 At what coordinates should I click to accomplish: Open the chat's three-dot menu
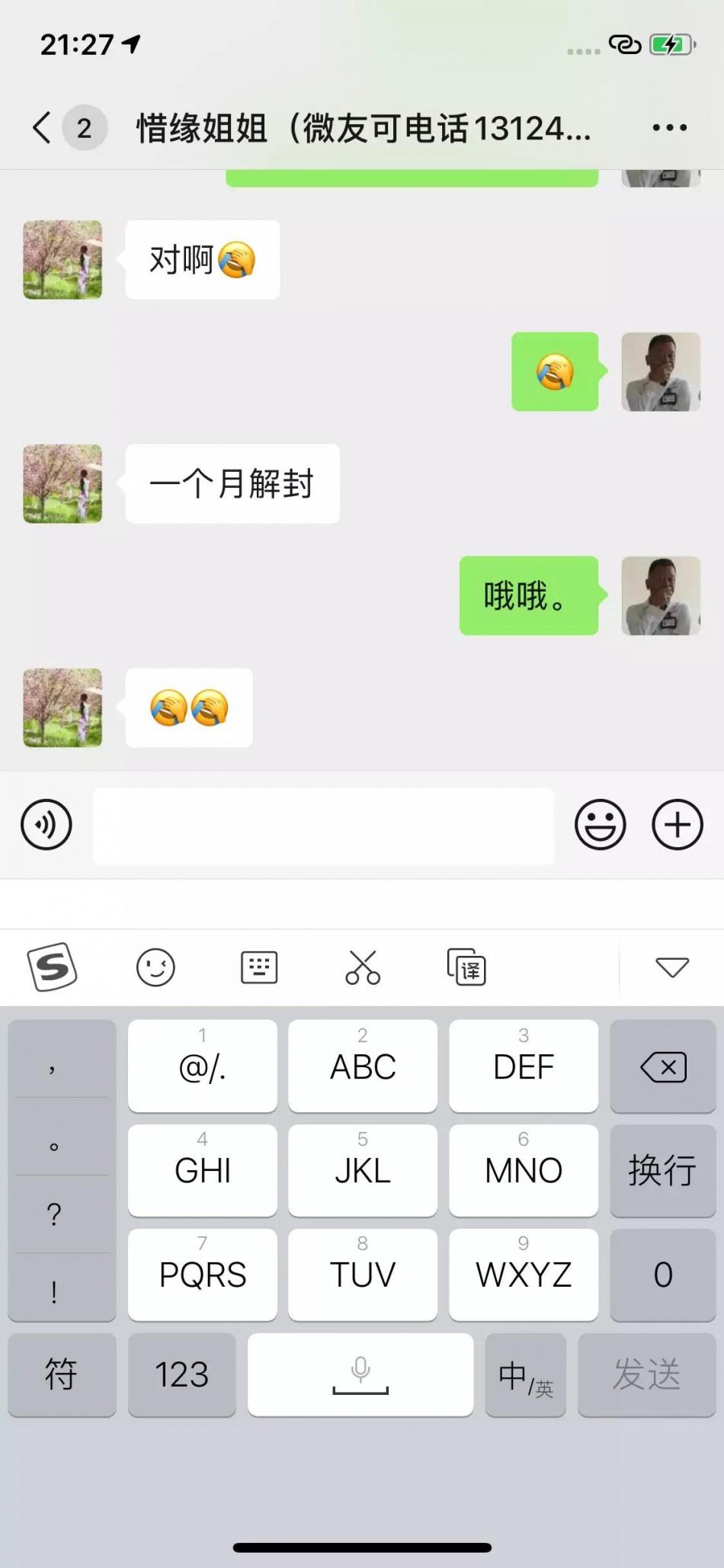click(x=670, y=127)
